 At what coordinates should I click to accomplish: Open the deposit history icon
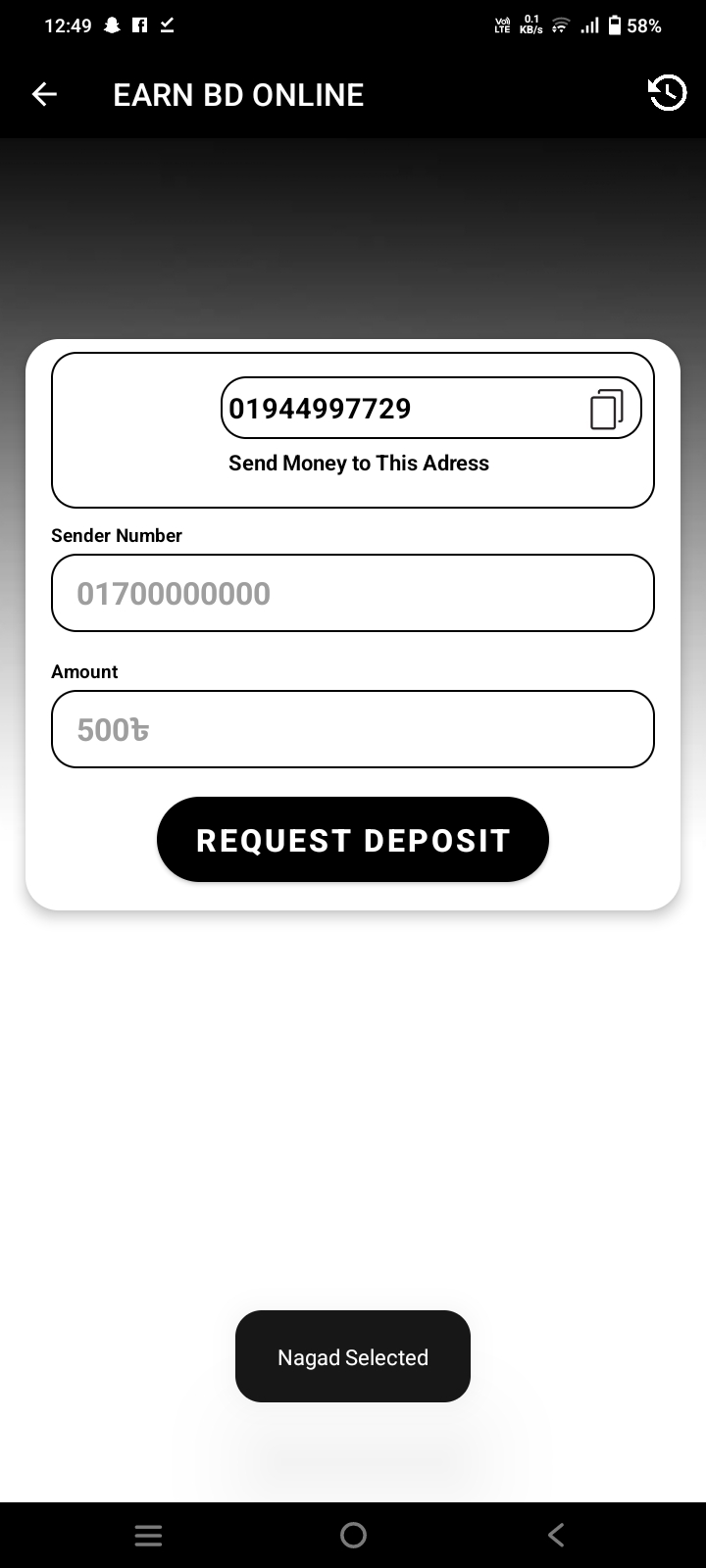(667, 93)
